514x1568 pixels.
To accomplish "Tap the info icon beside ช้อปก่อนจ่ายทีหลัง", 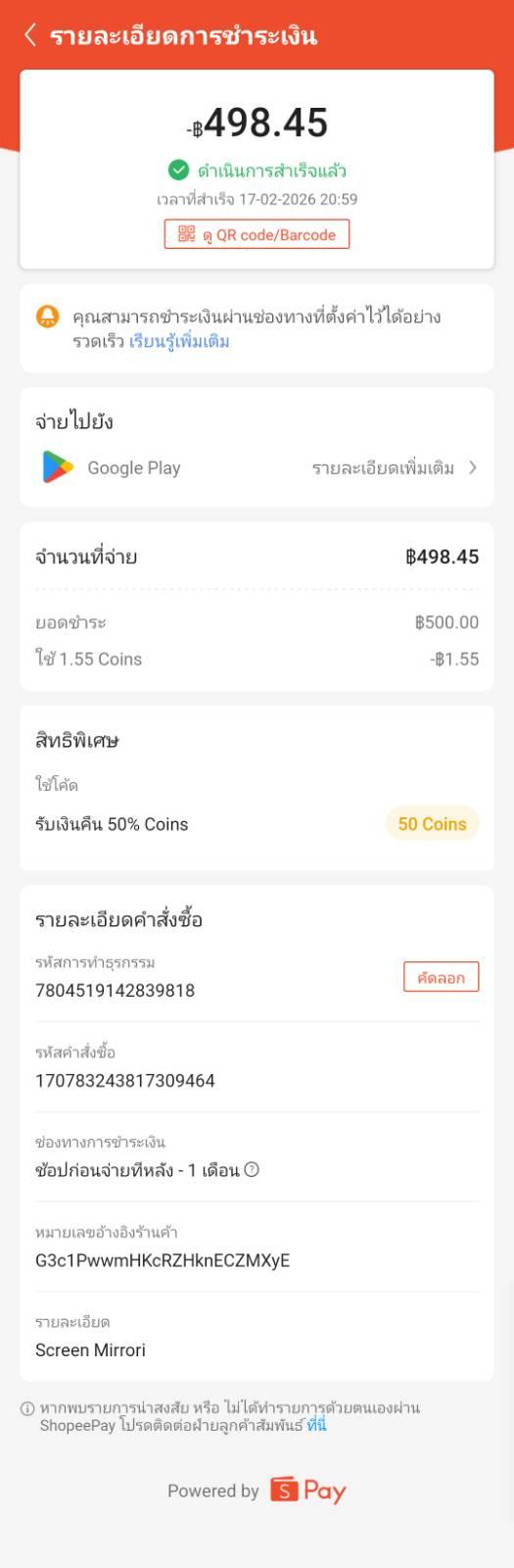I will (x=252, y=1169).
